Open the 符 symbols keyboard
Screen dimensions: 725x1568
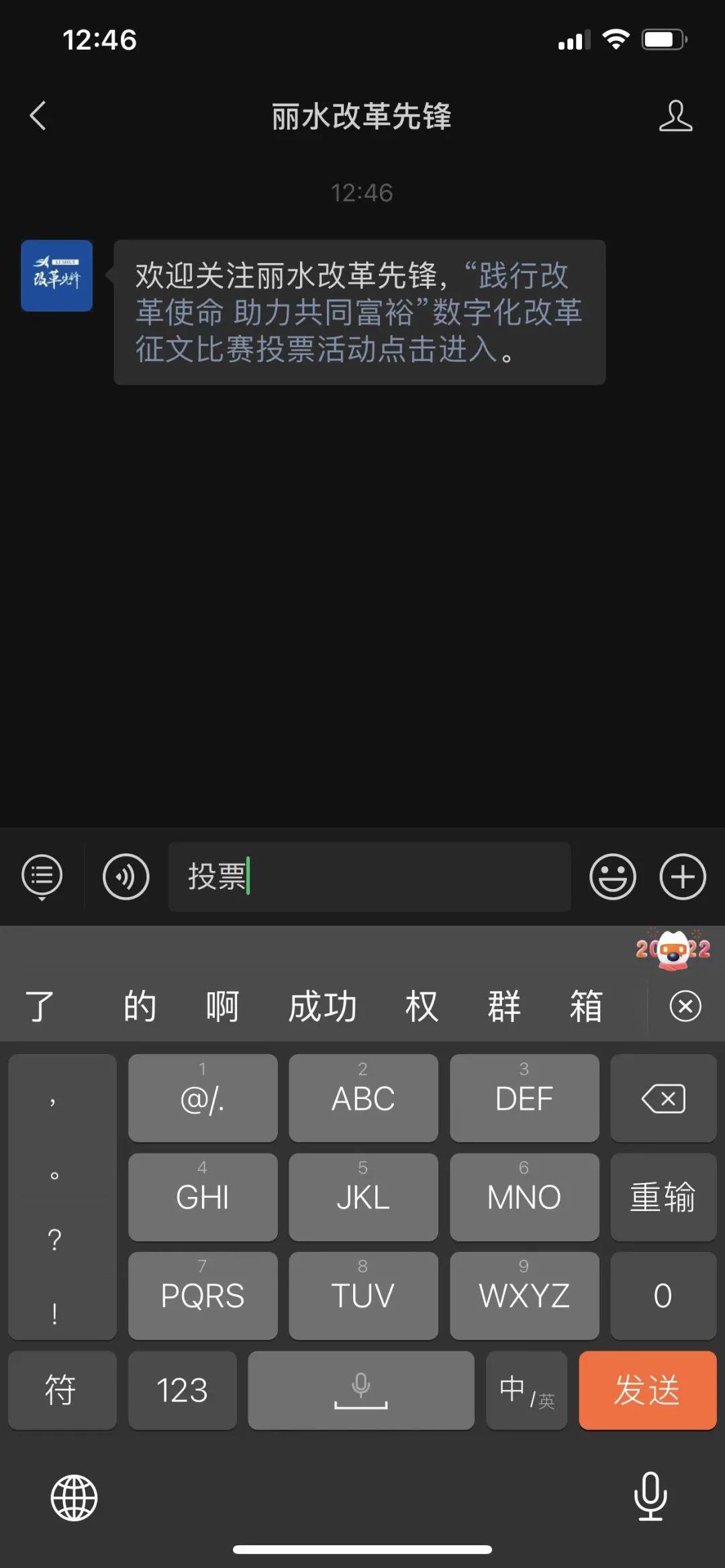point(62,1390)
